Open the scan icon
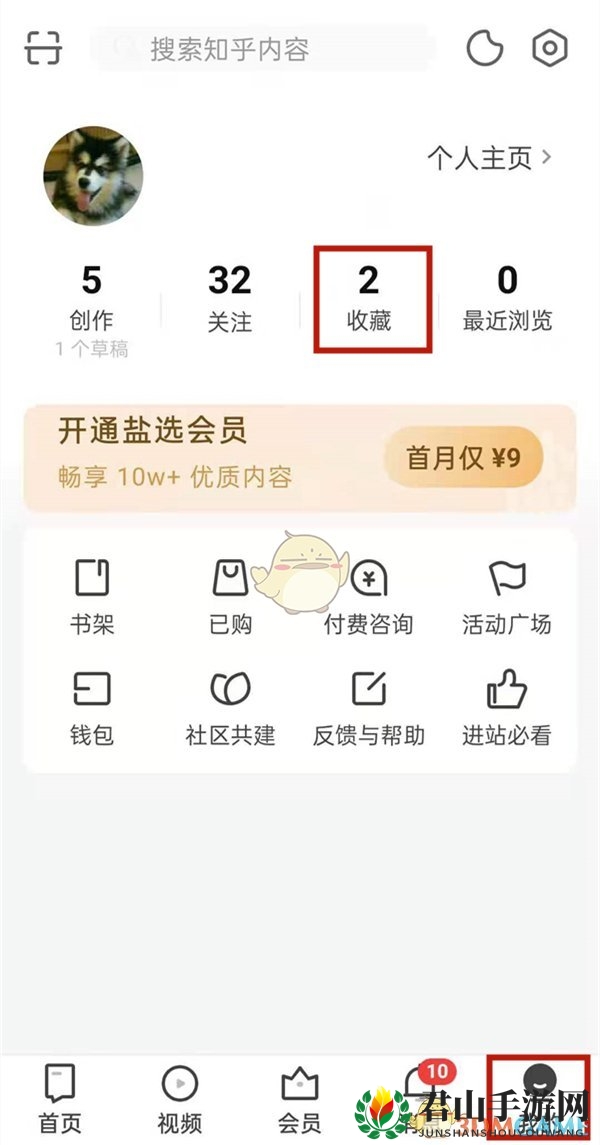This screenshot has height=1145, width=600. (x=43, y=47)
